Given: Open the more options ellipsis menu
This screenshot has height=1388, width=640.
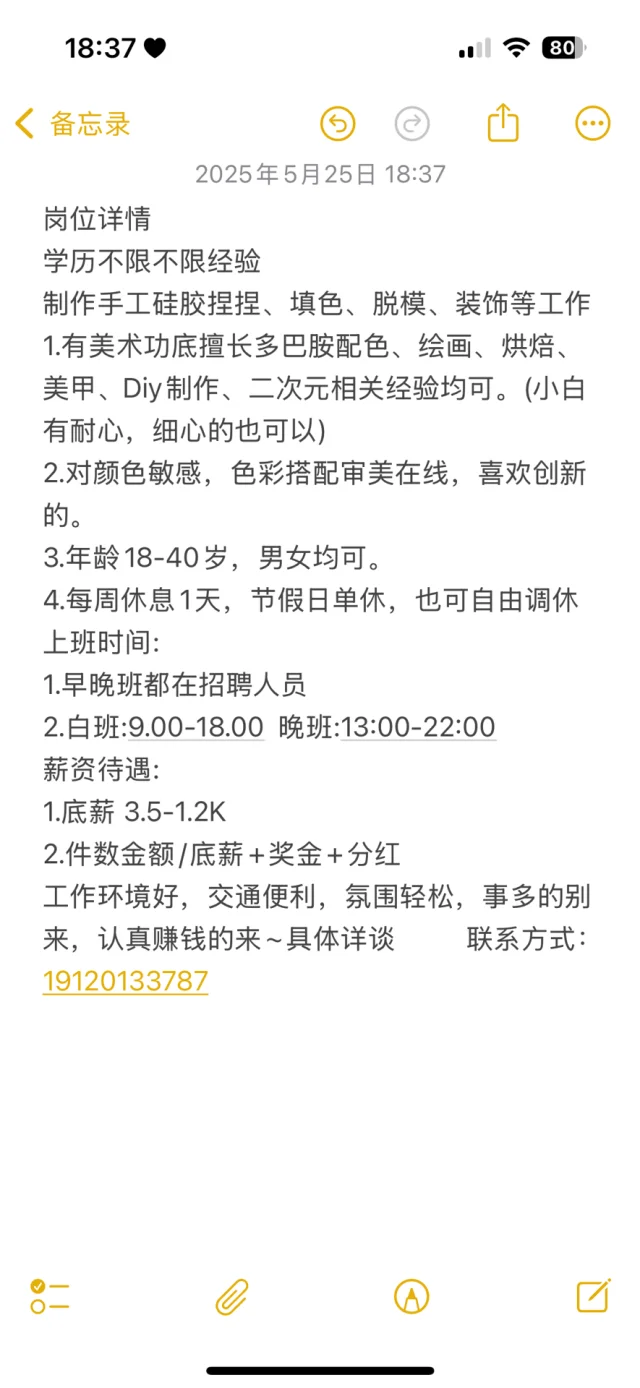Looking at the screenshot, I should point(593,124).
